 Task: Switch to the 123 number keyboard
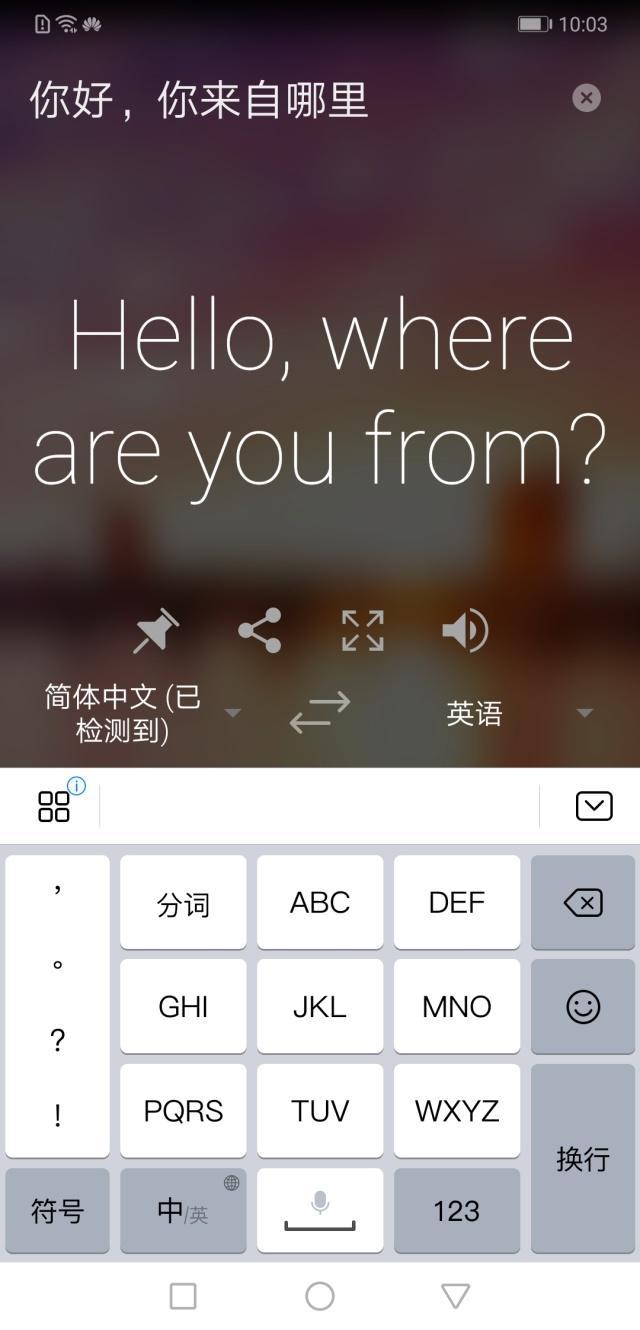coord(456,1211)
